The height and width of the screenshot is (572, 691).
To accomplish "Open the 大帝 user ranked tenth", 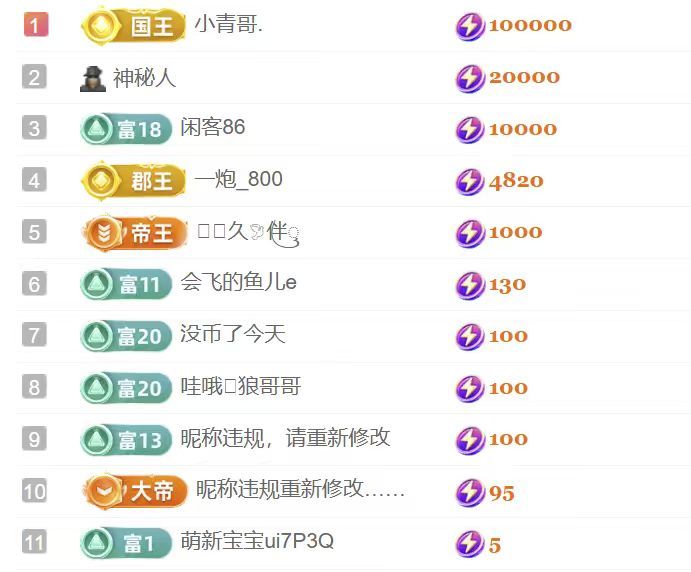I will [300, 490].
